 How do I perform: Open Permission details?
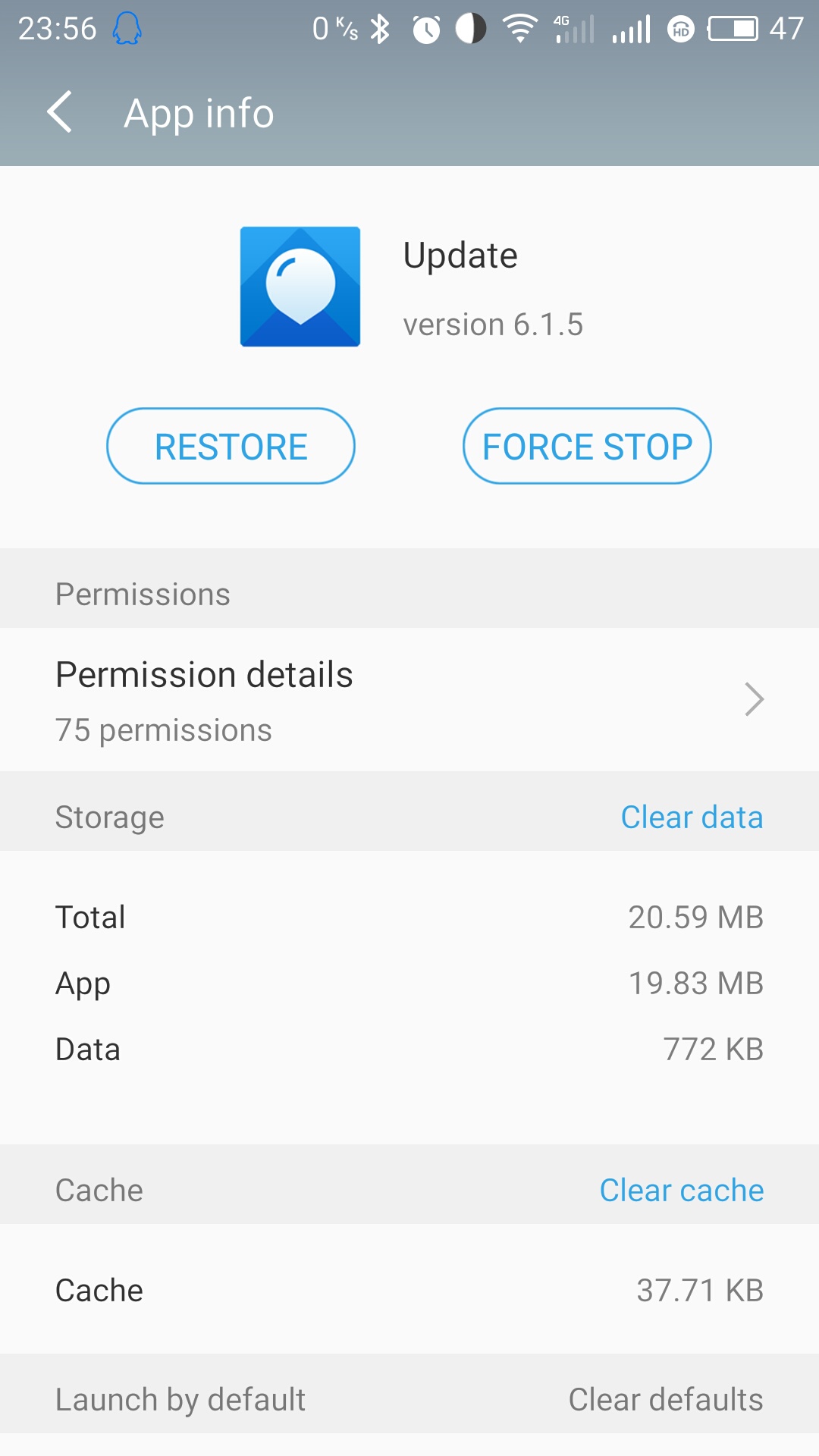pyautogui.click(x=409, y=700)
